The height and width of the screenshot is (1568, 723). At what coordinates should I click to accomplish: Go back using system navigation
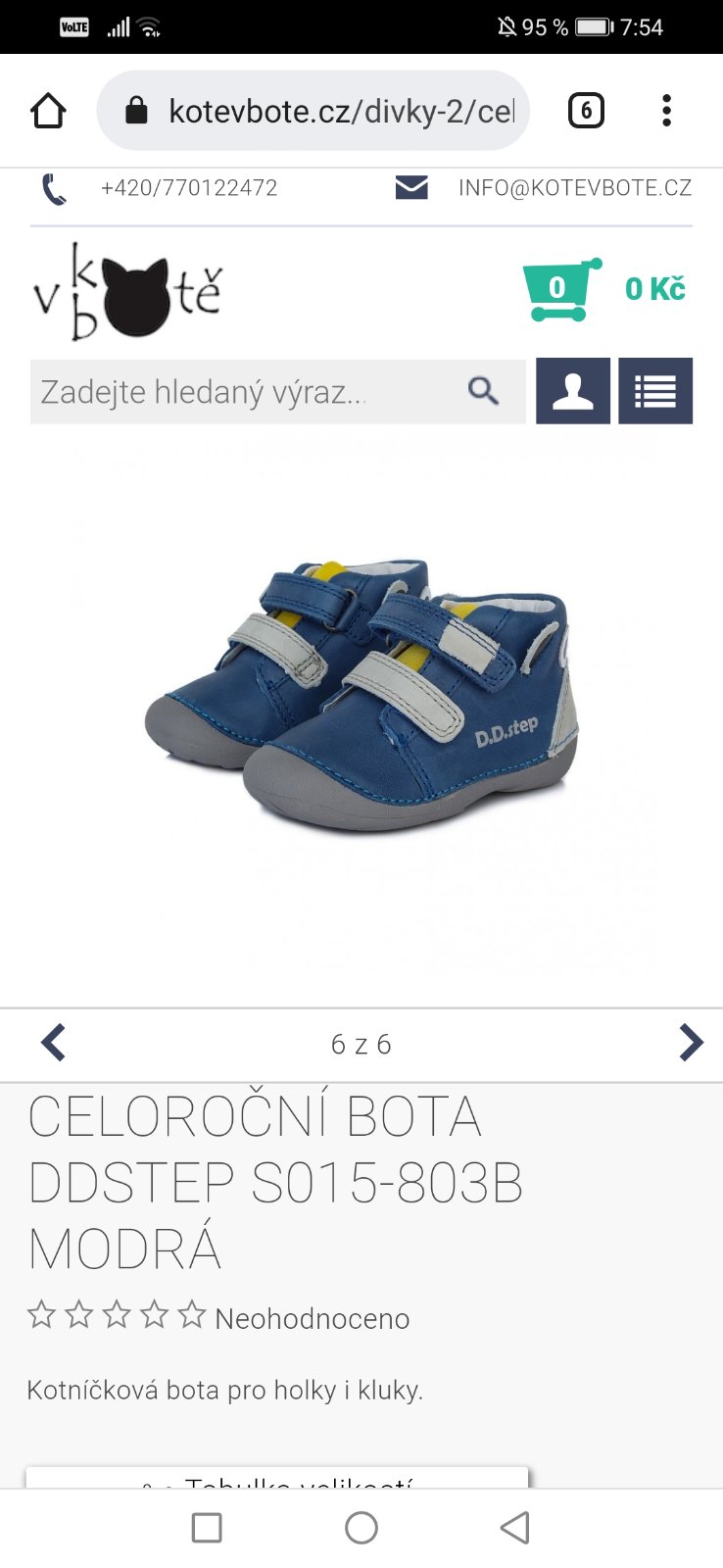click(x=514, y=1527)
